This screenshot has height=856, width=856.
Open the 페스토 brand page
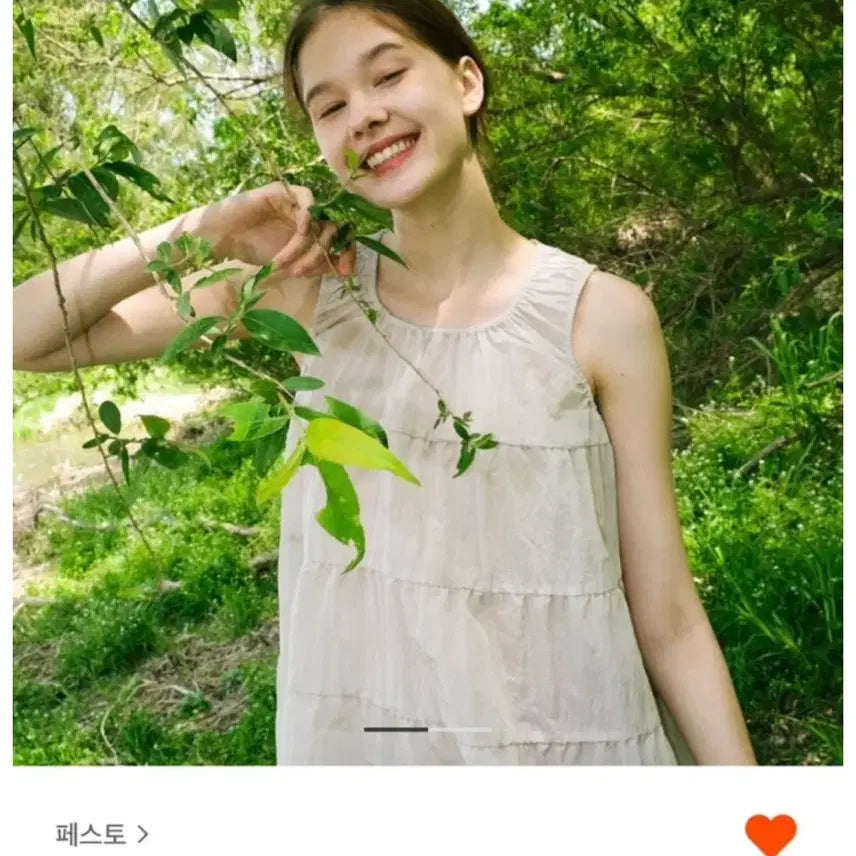[x=101, y=833]
